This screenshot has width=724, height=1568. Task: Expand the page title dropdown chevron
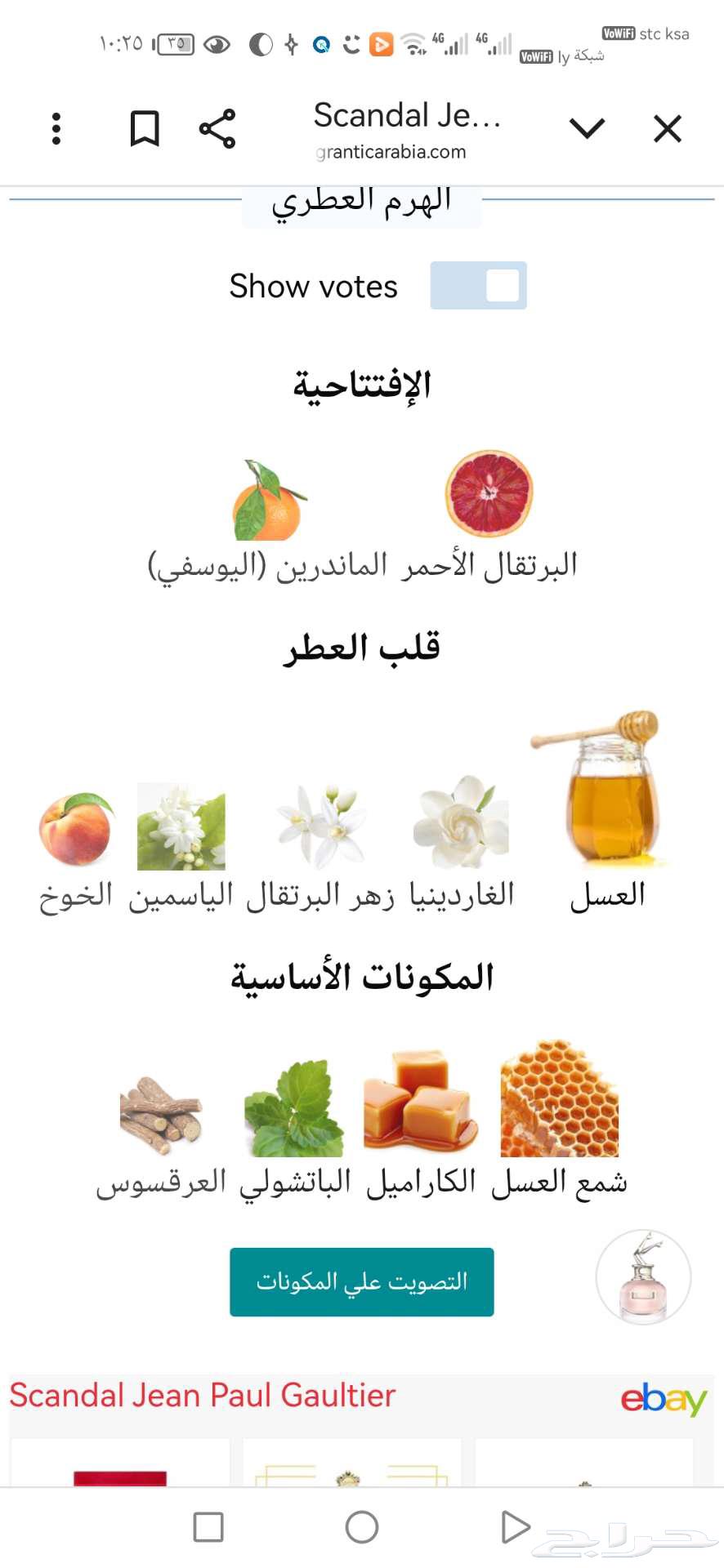(587, 128)
